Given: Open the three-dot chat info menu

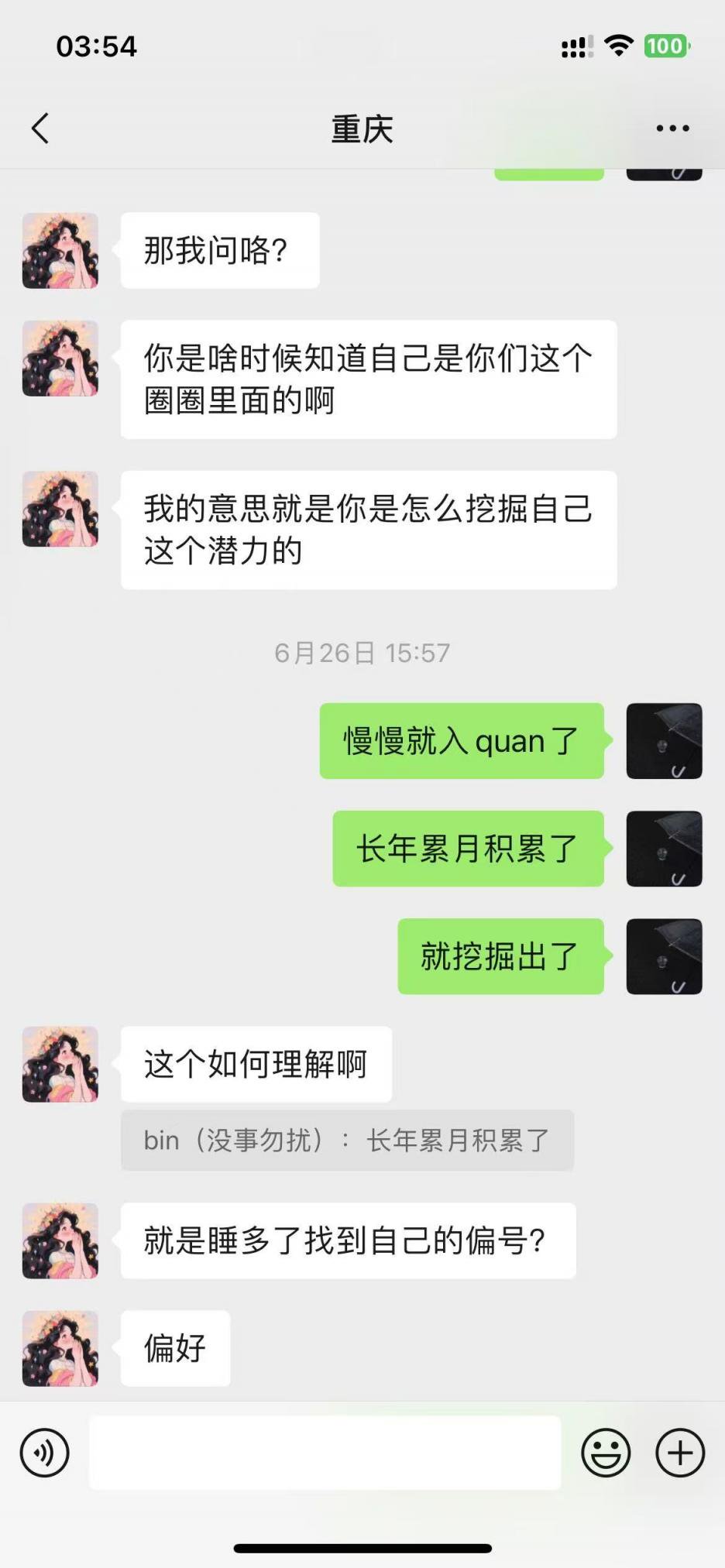Looking at the screenshot, I should click(672, 129).
